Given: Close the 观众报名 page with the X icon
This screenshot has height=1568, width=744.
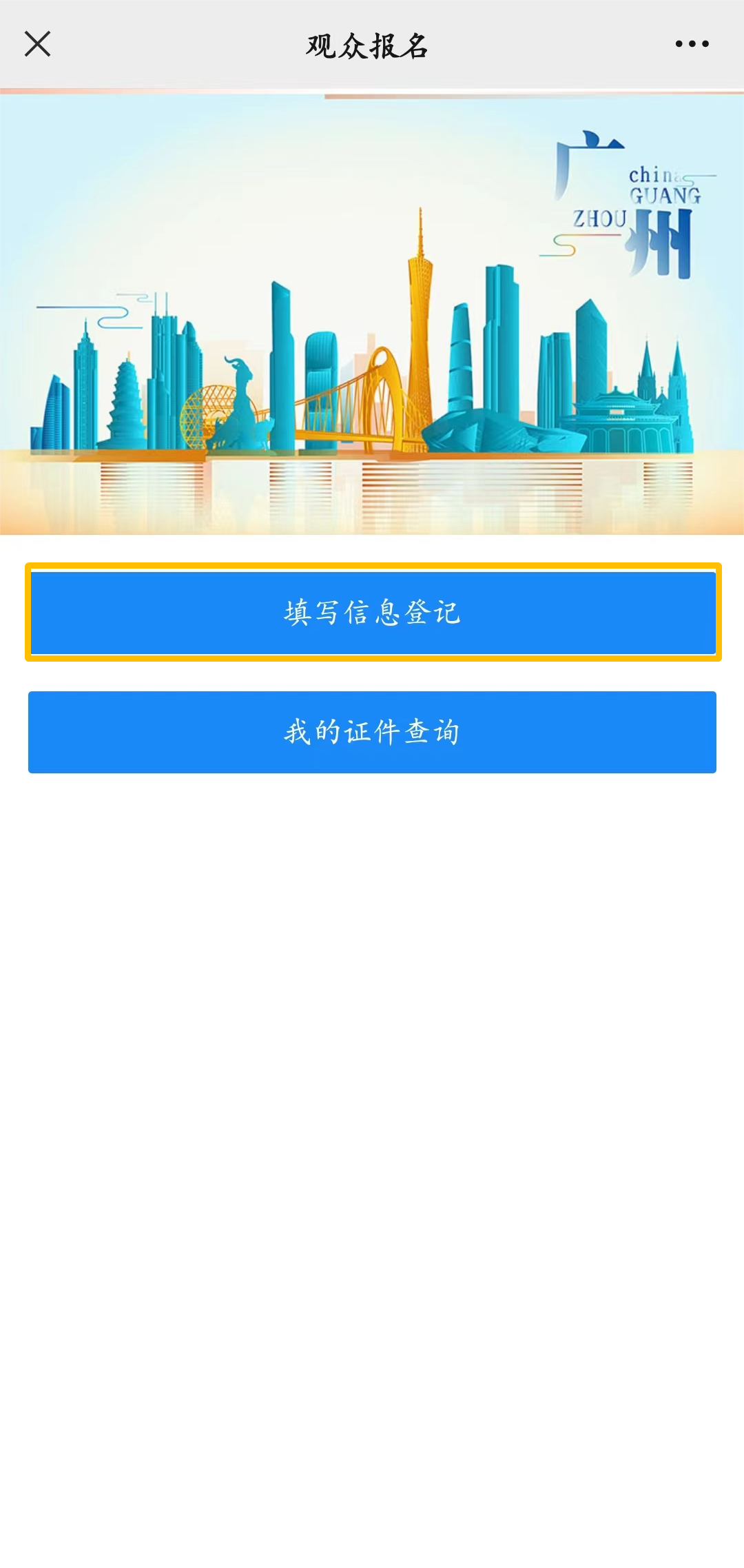Looking at the screenshot, I should [38, 43].
